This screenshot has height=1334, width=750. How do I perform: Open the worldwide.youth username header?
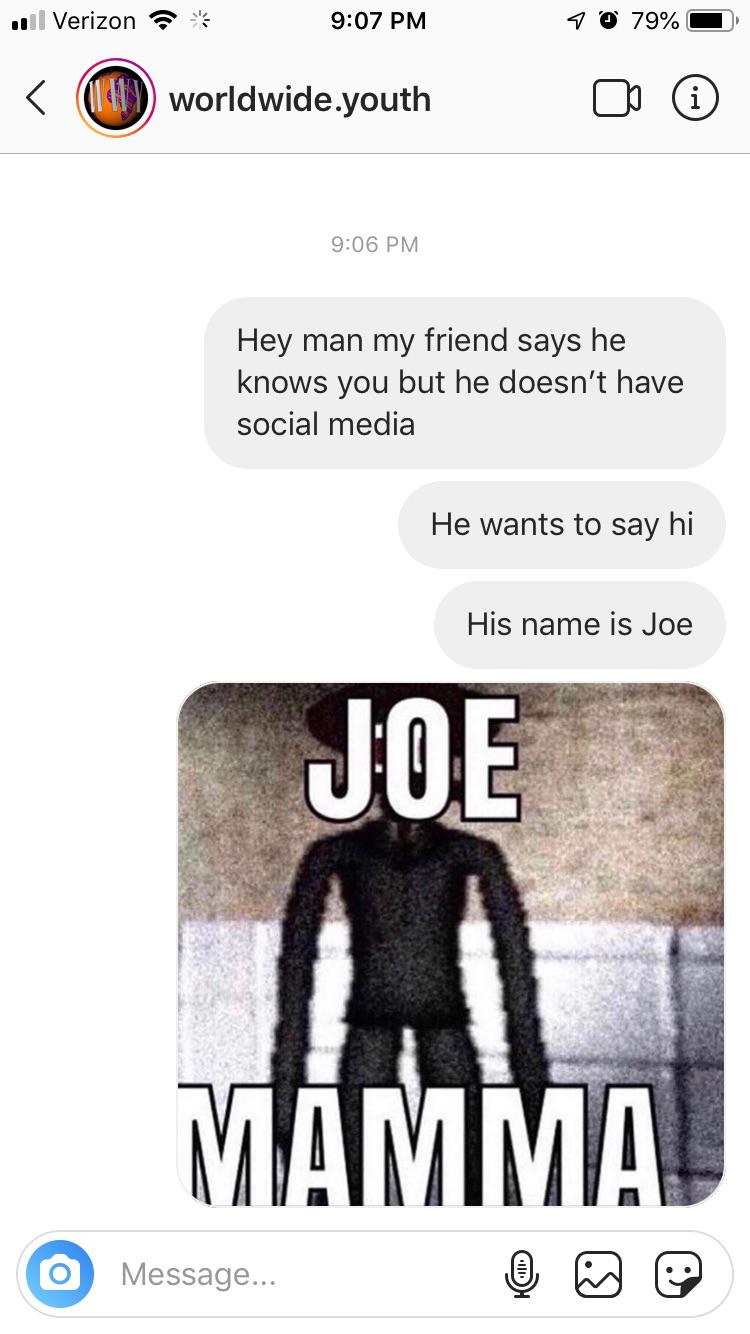click(300, 99)
